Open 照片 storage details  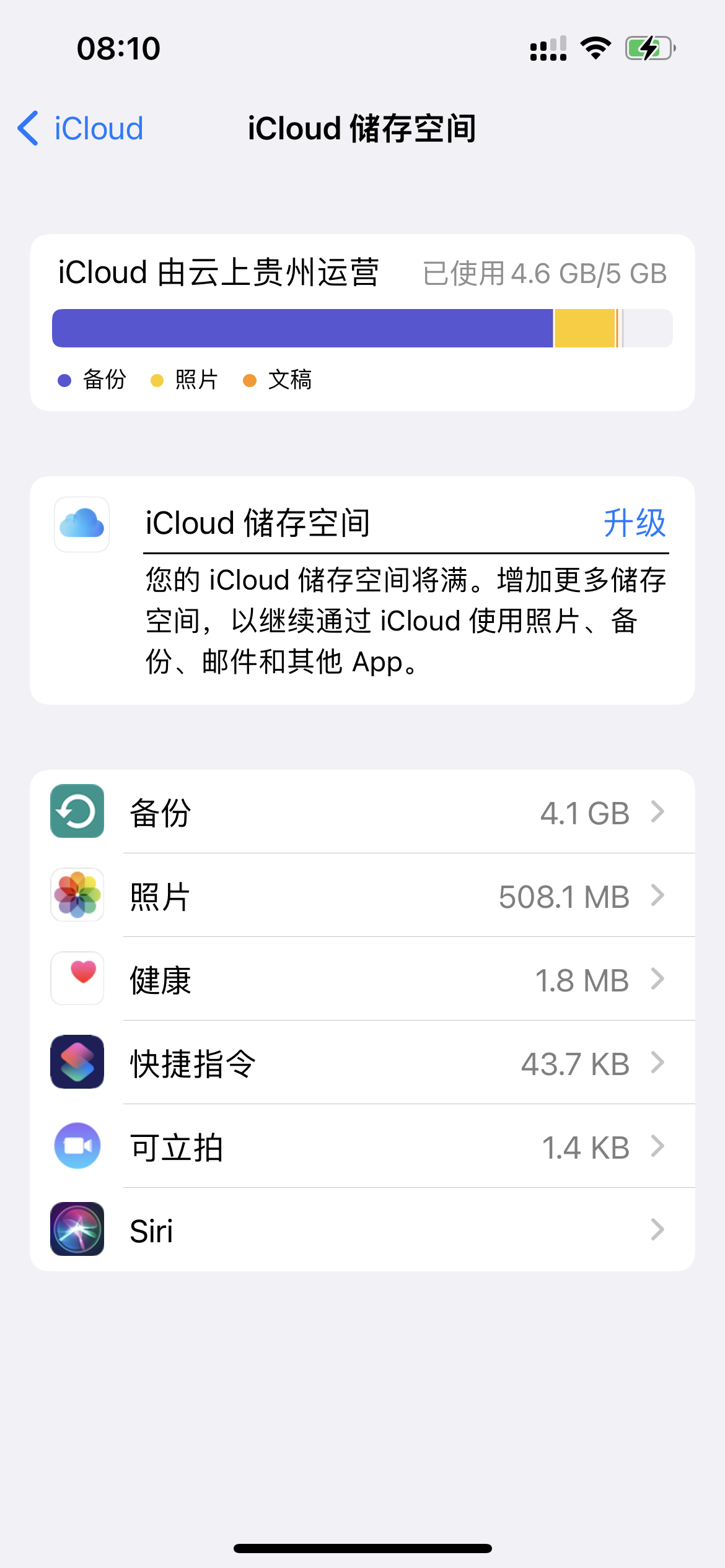click(x=362, y=895)
